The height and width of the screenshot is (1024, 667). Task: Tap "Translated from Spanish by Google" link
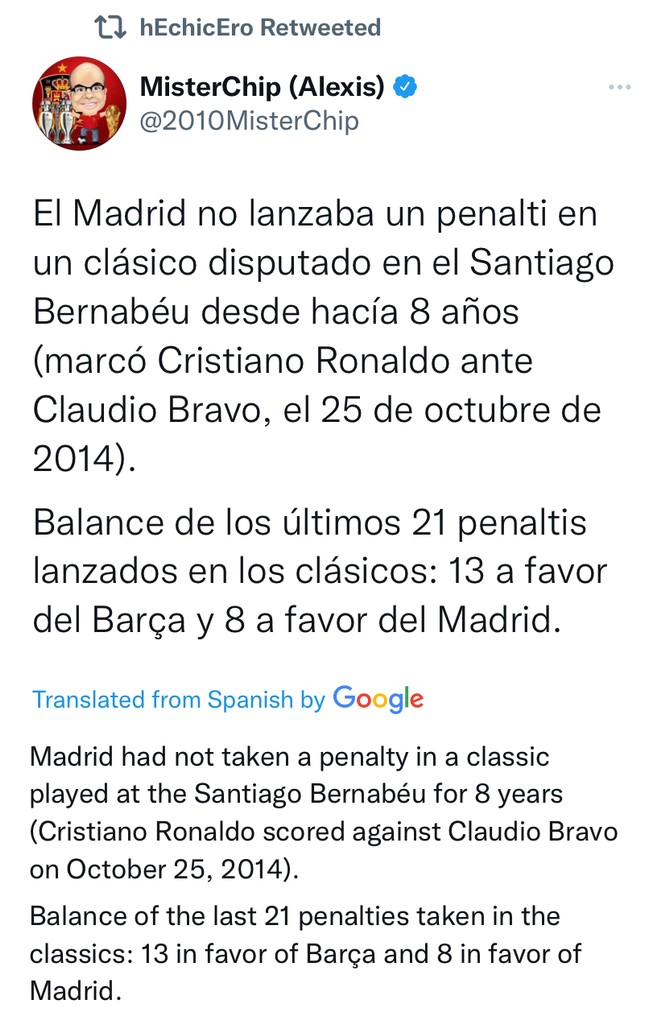pyautogui.click(x=227, y=699)
